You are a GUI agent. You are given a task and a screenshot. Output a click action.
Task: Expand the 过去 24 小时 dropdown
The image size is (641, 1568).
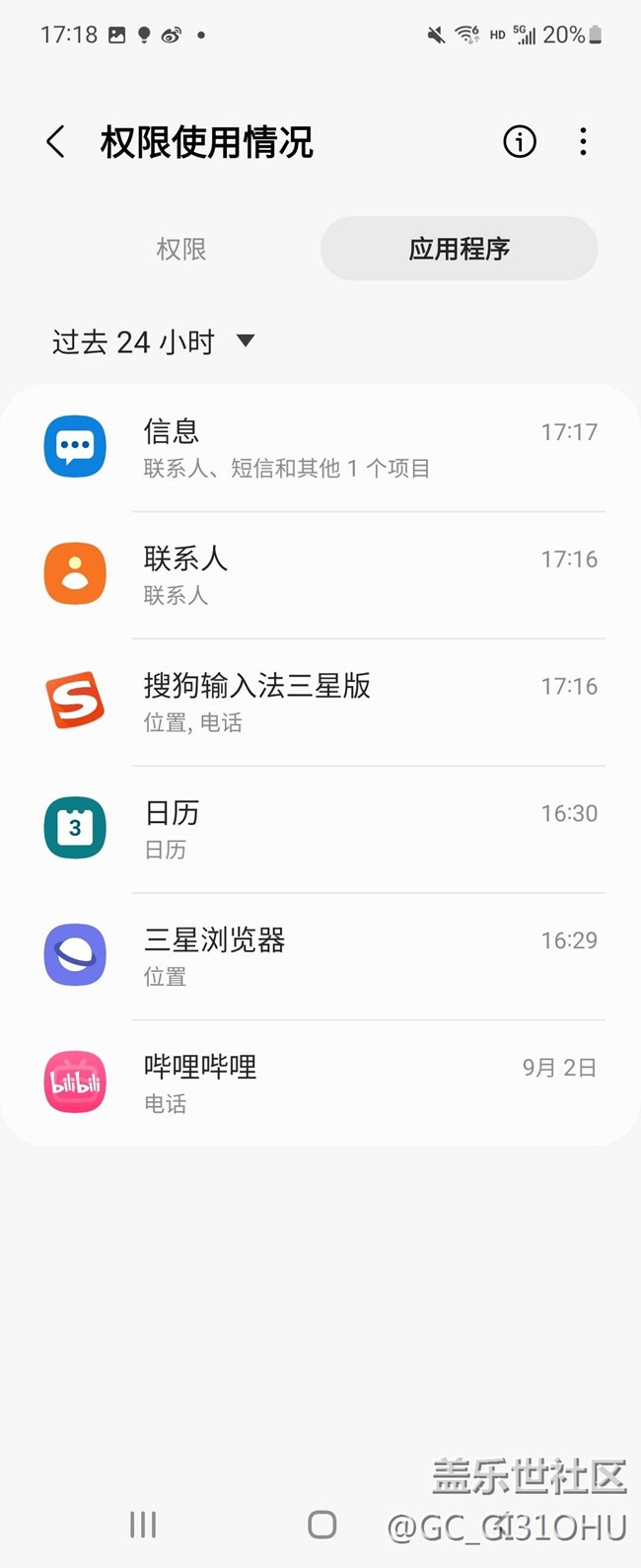pyautogui.click(x=153, y=342)
